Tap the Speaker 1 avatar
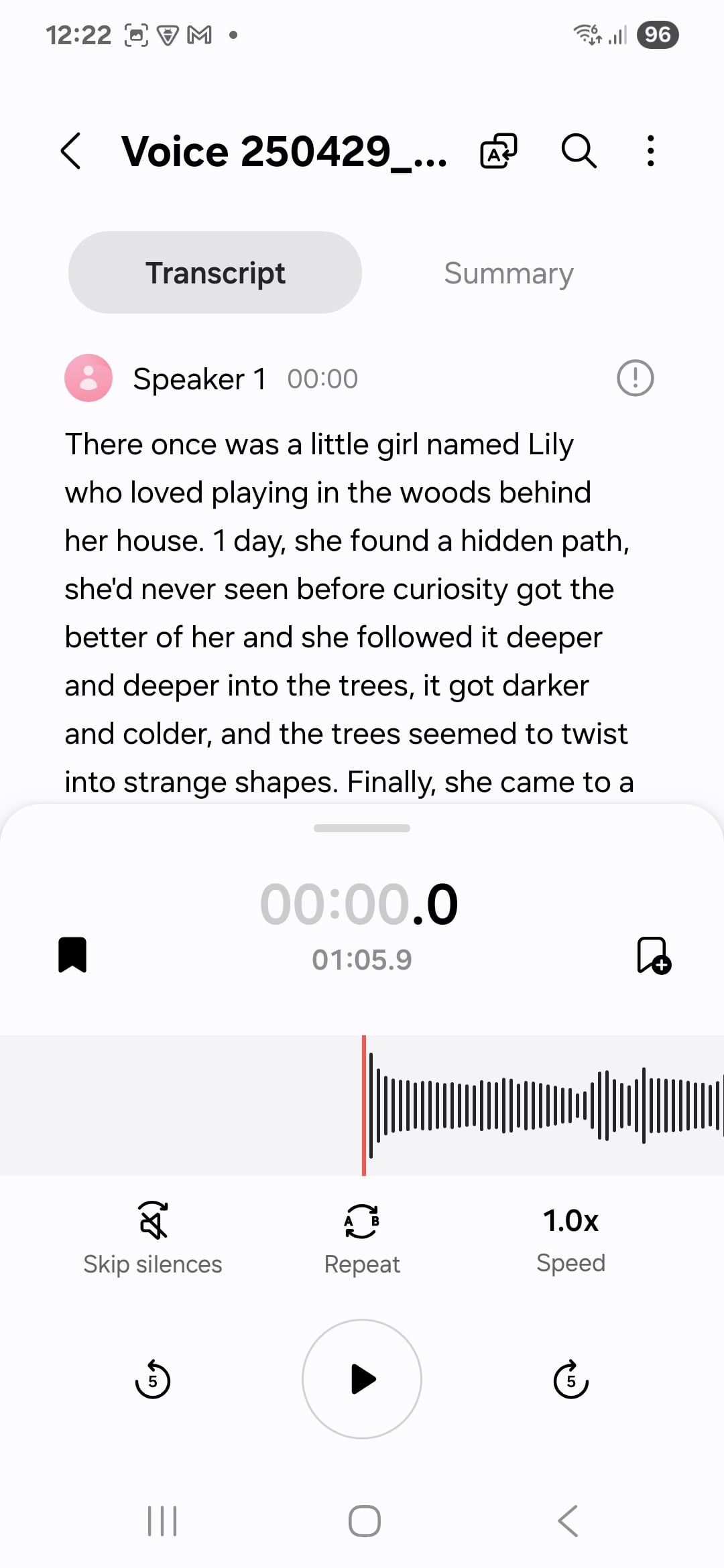724x1568 pixels. tap(88, 379)
